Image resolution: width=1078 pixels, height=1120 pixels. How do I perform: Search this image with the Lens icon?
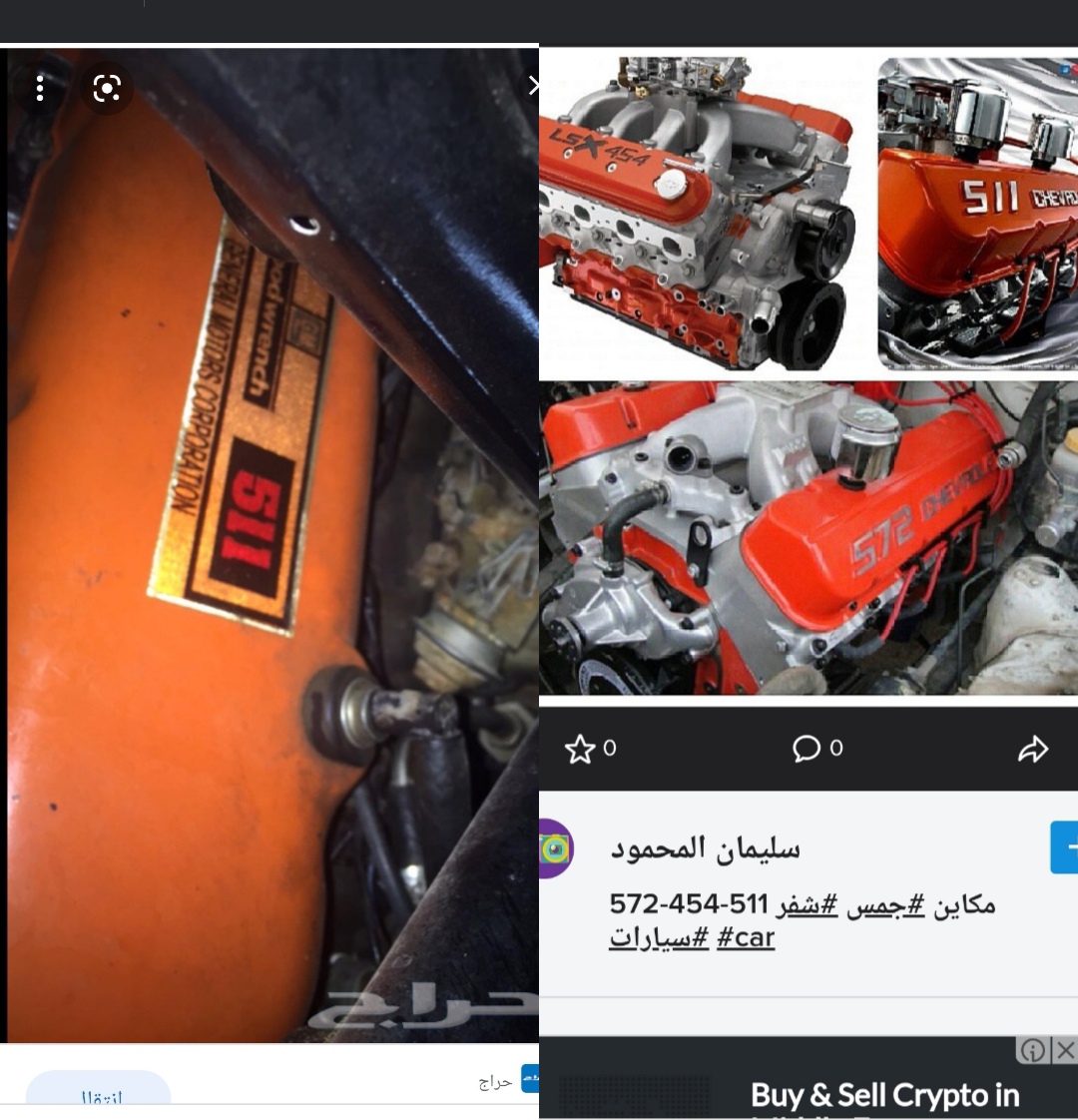pyautogui.click(x=107, y=89)
